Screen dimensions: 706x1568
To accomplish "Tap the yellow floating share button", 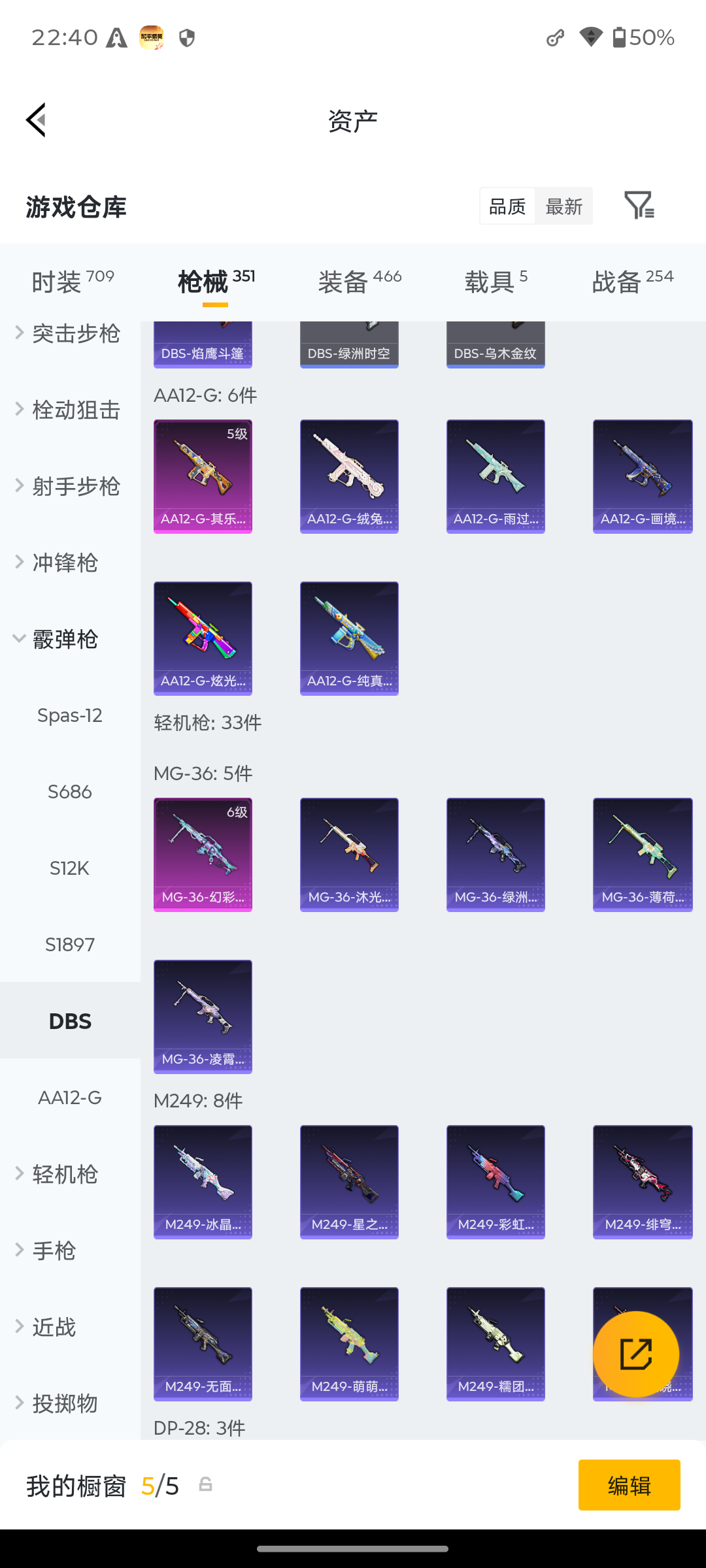I will (x=636, y=1354).
